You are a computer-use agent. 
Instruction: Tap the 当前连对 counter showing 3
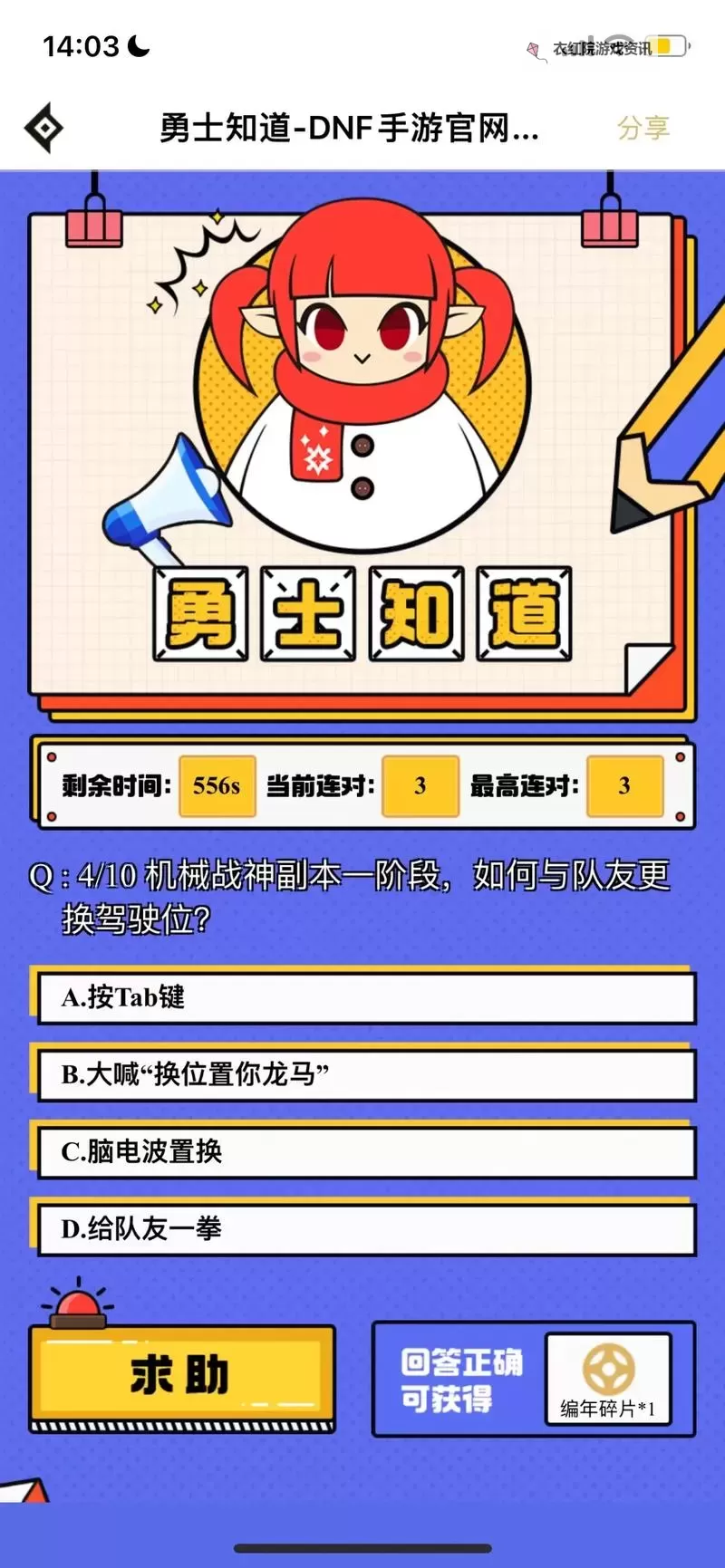point(420,786)
